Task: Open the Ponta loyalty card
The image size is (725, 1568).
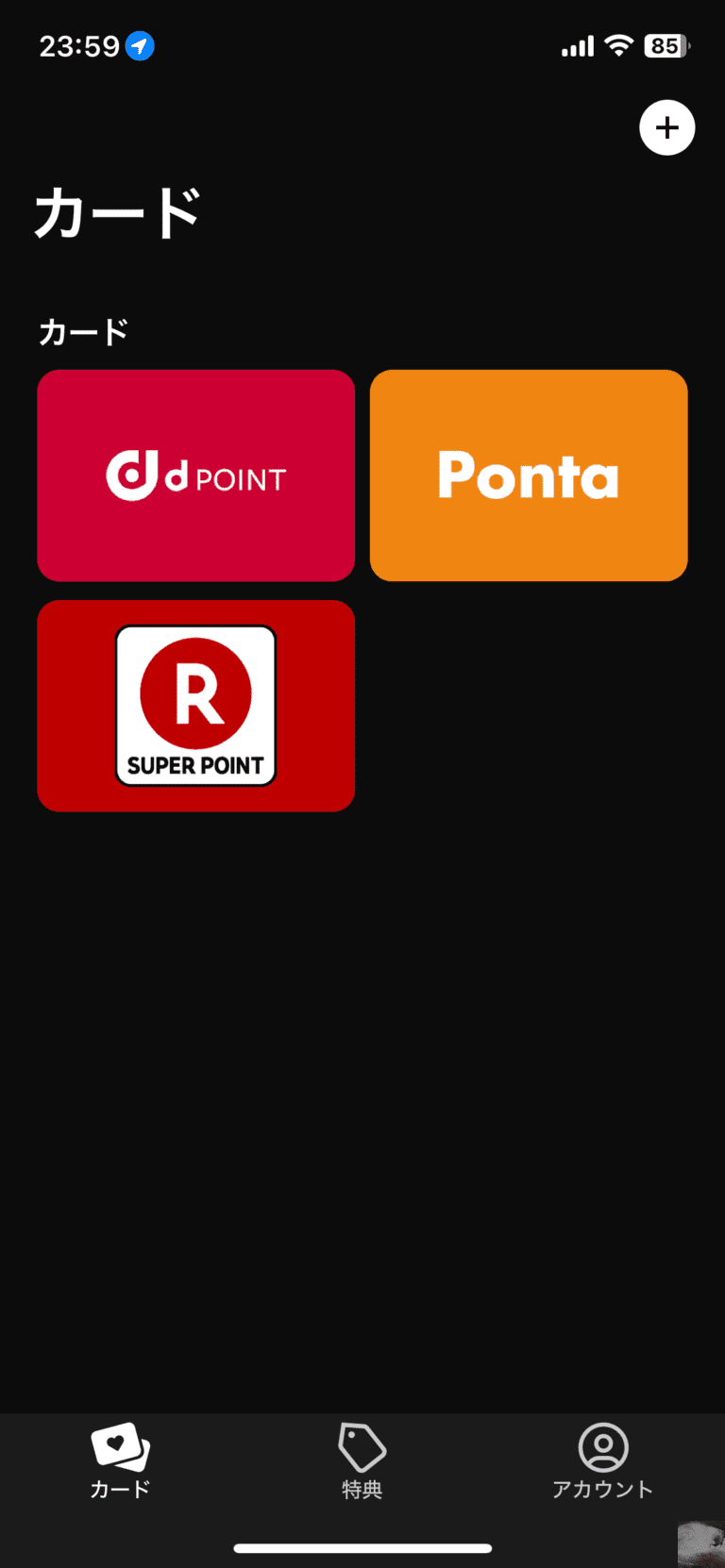Action: click(x=528, y=475)
